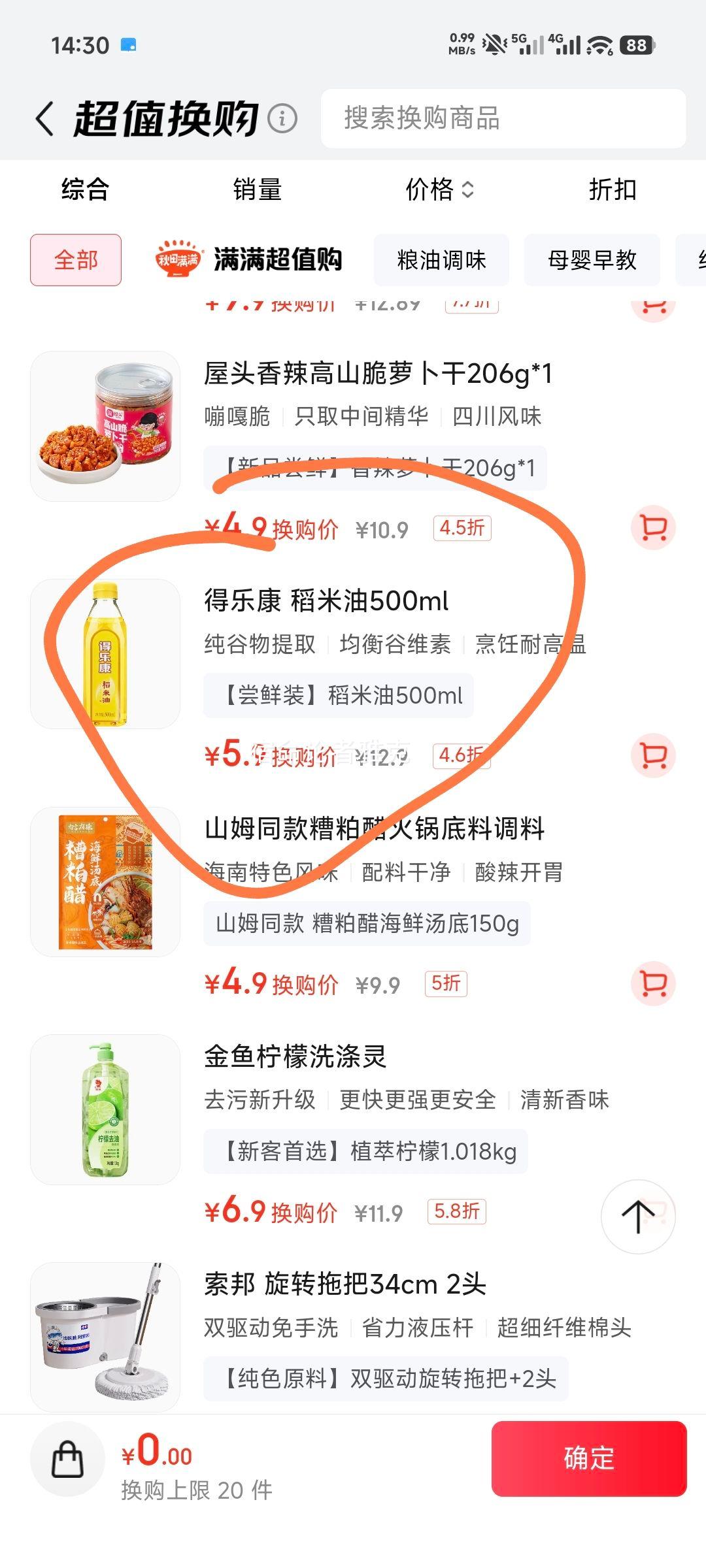The width and height of the screenshot is (706, 1568).
Task: Tap the Wi-Fi icon in the status bar
Action: 599,44
